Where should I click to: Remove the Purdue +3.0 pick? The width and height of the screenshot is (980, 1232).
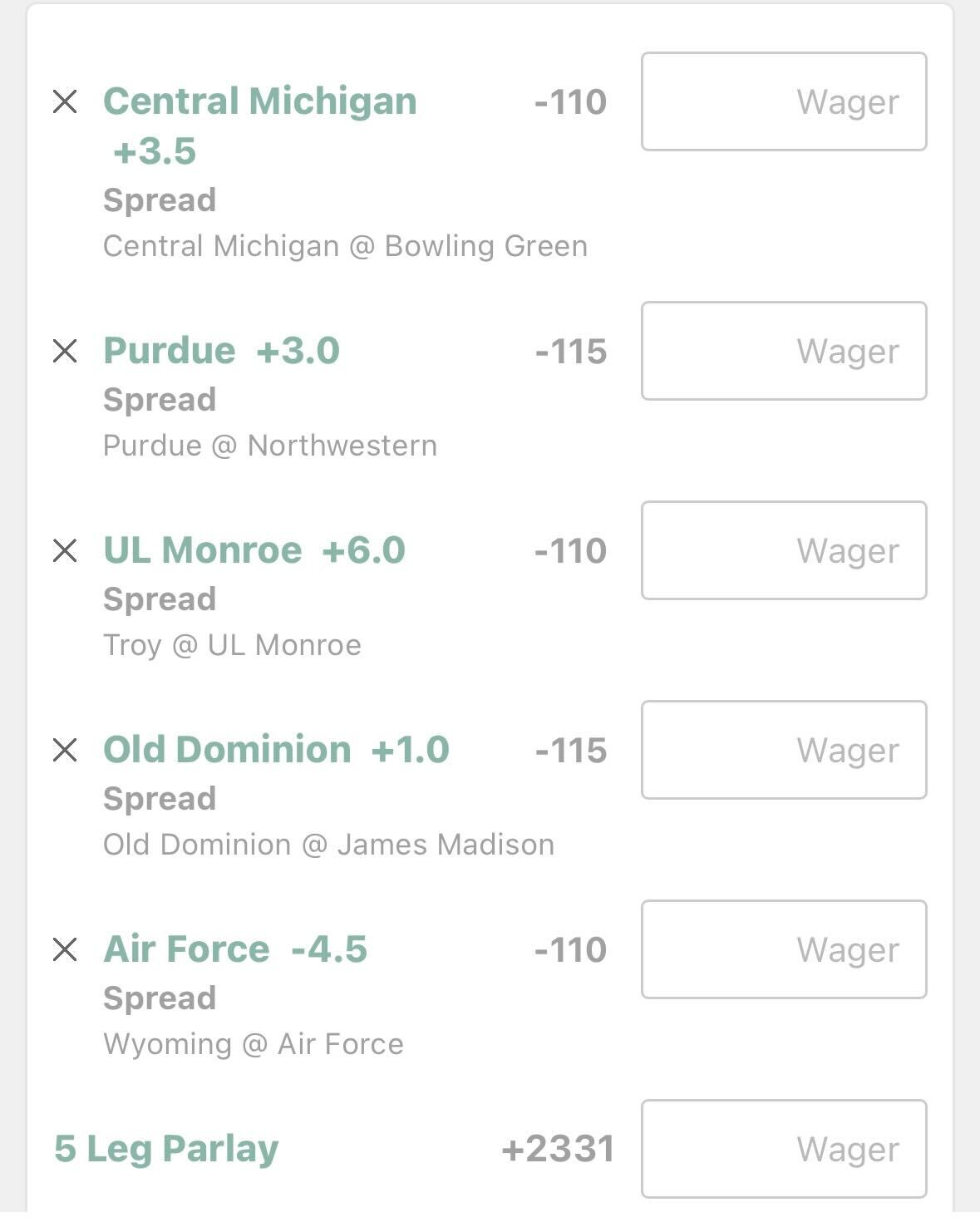tap(65, 352)
